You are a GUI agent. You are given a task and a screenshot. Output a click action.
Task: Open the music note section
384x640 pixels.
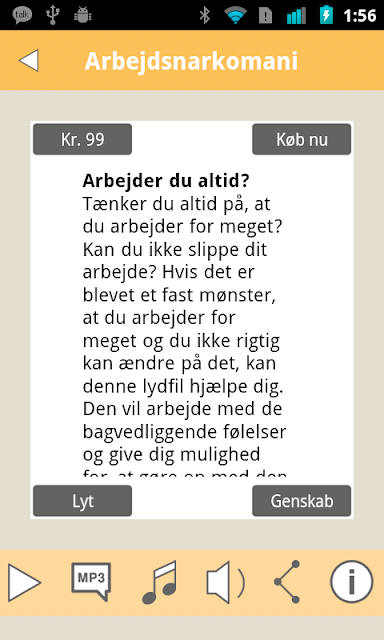tap(160, 582)
